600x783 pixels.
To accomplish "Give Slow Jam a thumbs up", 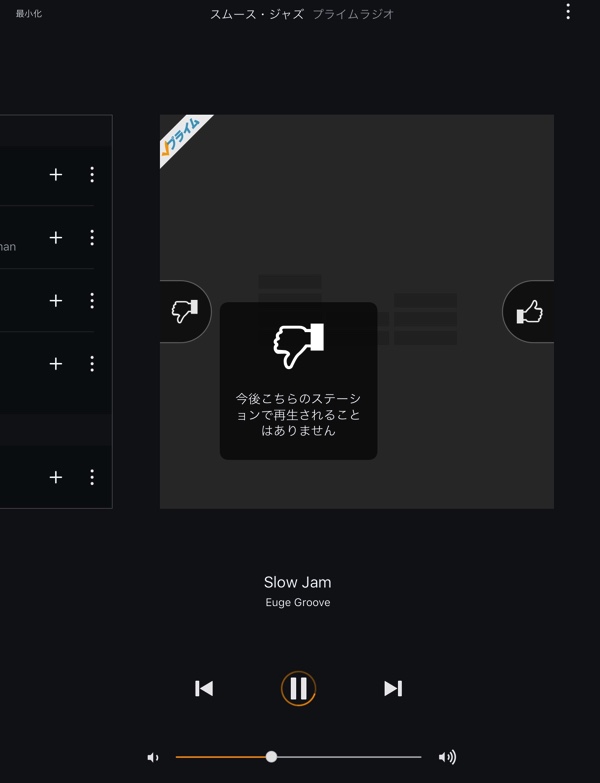I will [529, 313].
